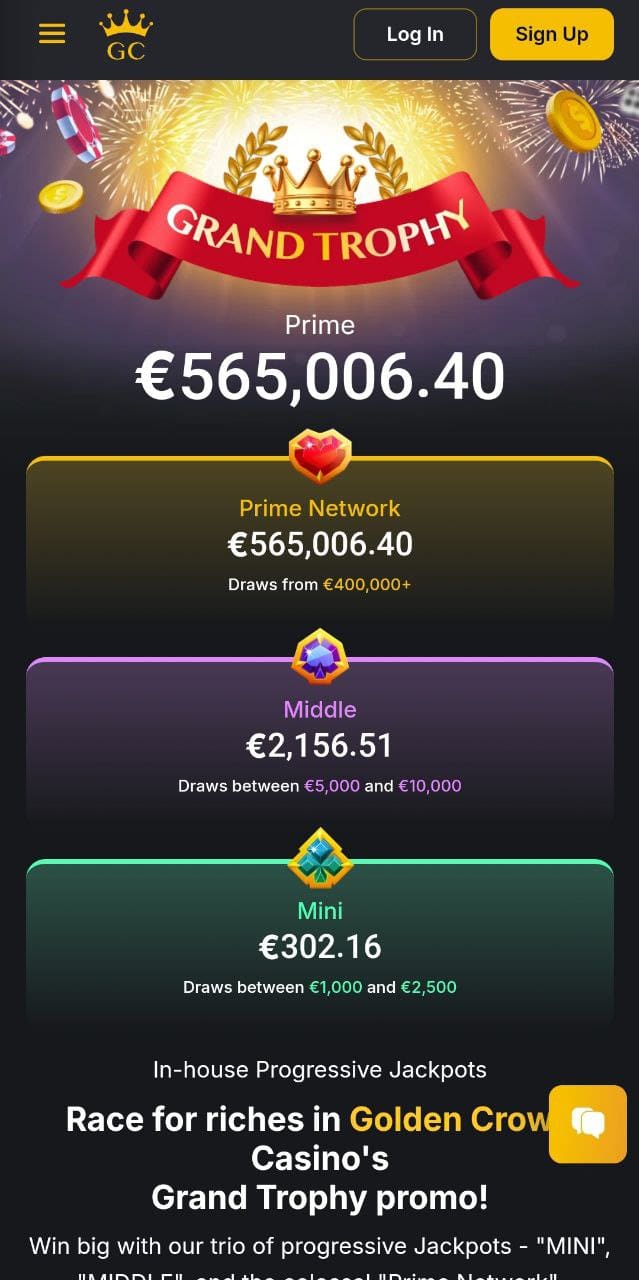Tap the GC crown logo
Viewport: 639px width, 1280px height.
[126, 35]
